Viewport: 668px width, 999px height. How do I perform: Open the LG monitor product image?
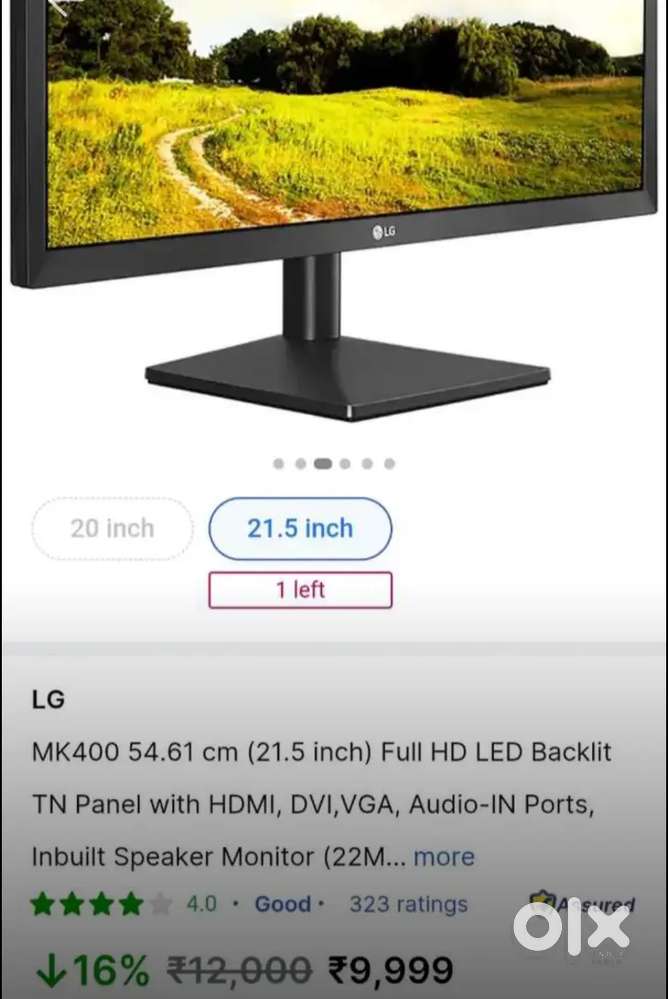point(334,200)
